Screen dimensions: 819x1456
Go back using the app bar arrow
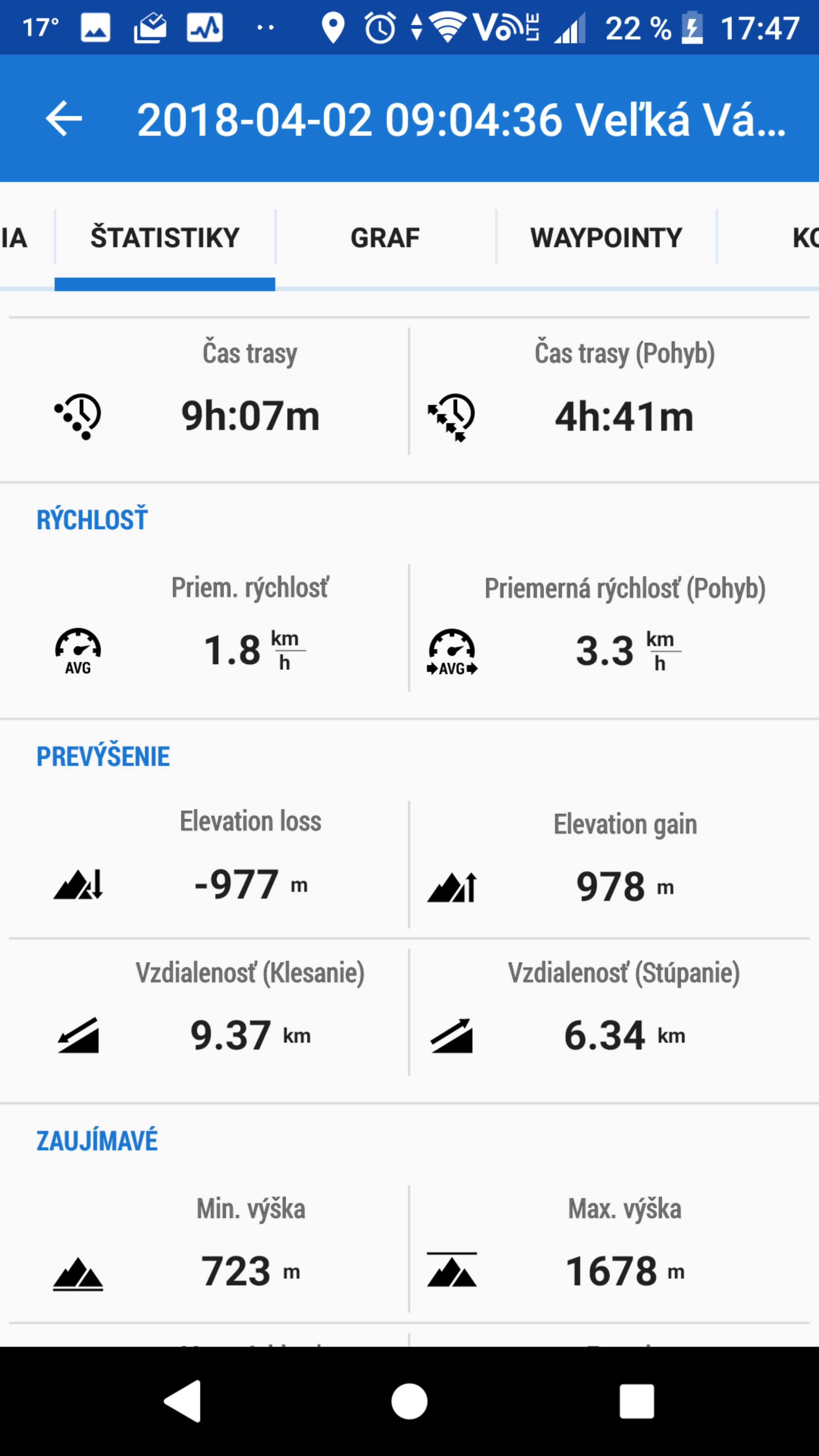point(63,119)
